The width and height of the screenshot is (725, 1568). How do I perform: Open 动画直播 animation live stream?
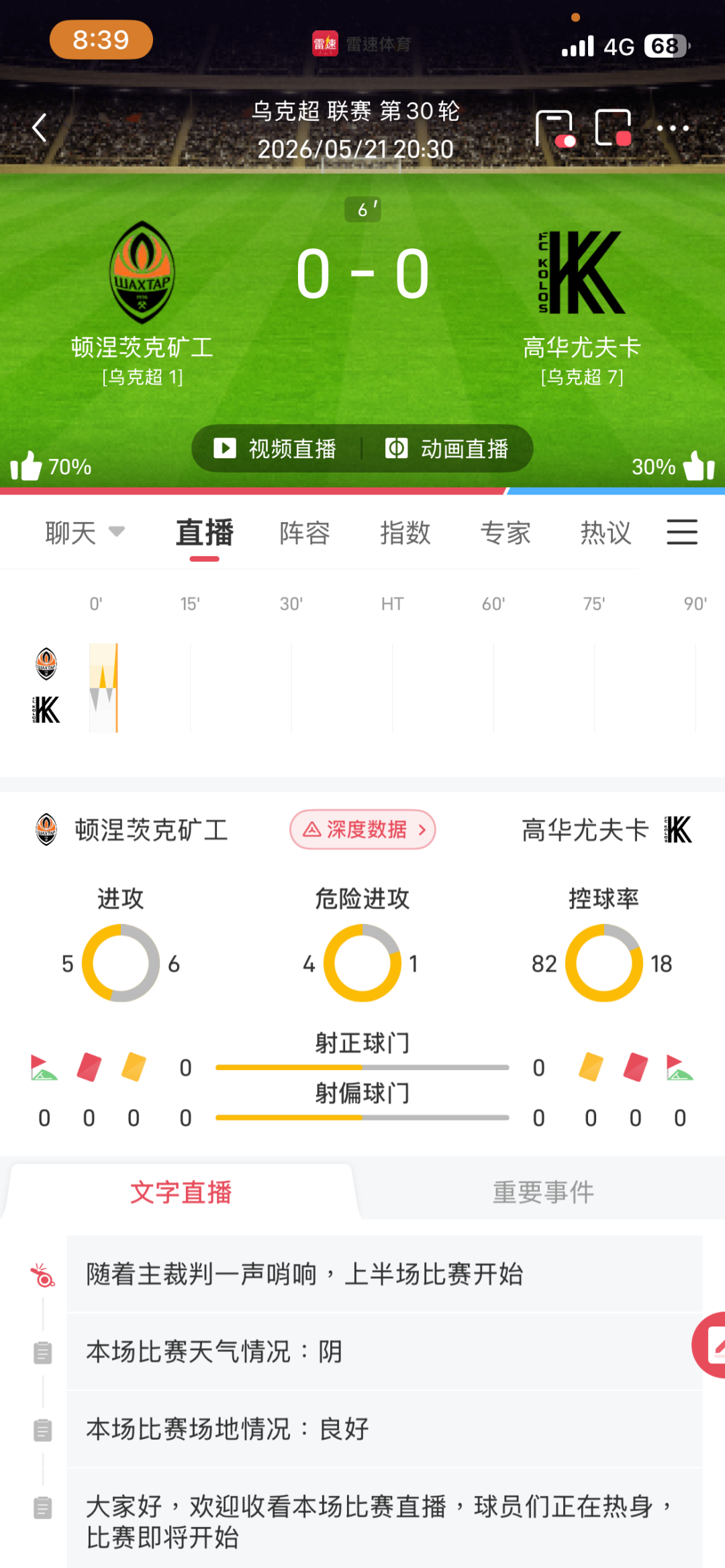click(447, 448)
